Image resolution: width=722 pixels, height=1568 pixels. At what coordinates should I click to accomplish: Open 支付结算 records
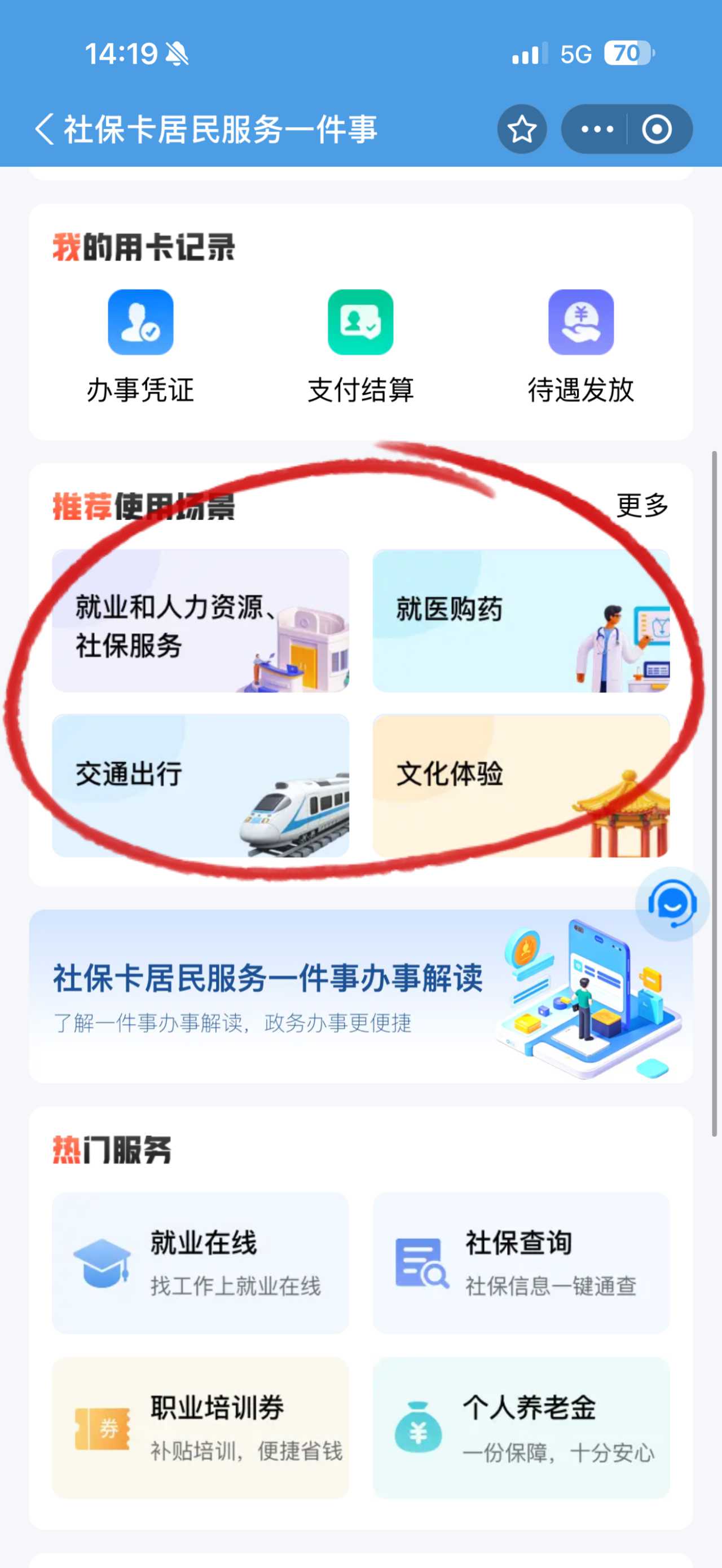(x=360, y=346)
